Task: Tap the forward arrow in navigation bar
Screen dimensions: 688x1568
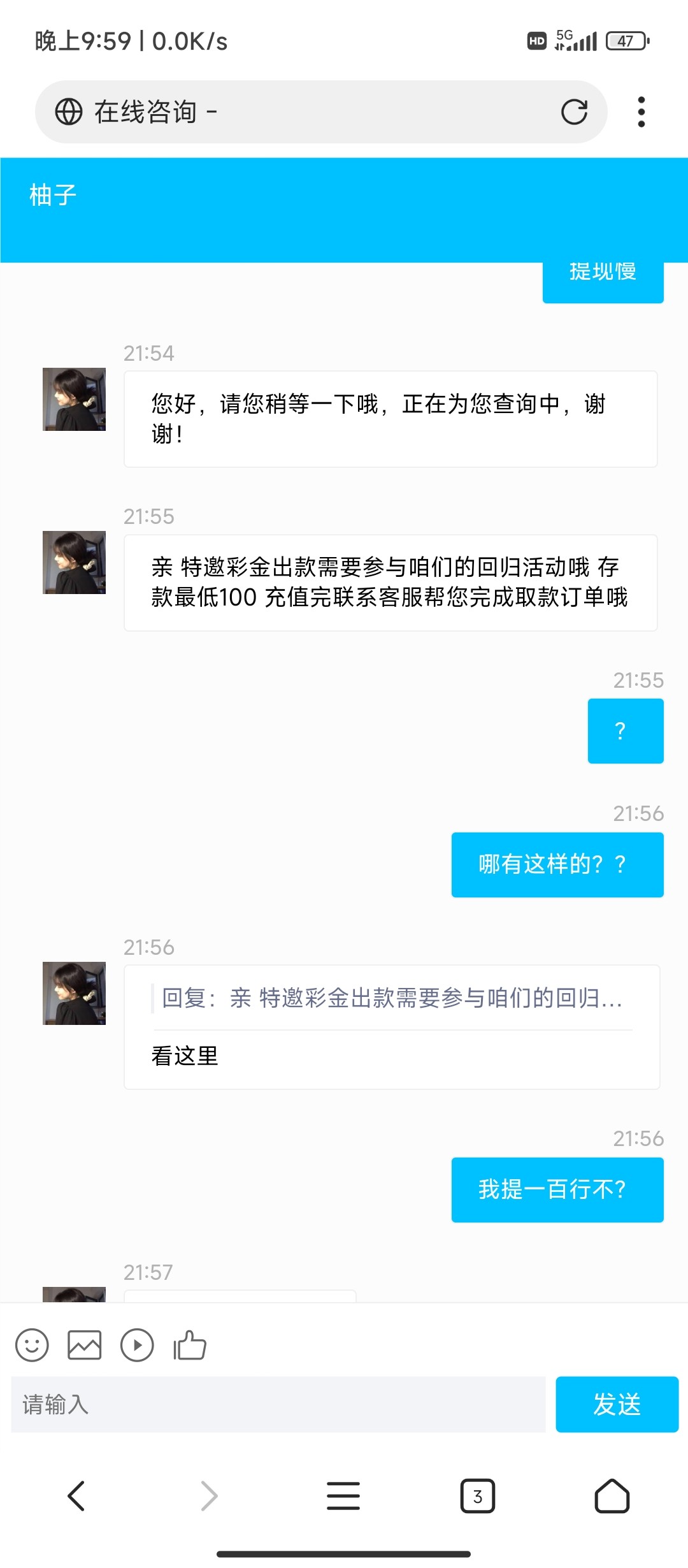Action: coord(208,1496)
